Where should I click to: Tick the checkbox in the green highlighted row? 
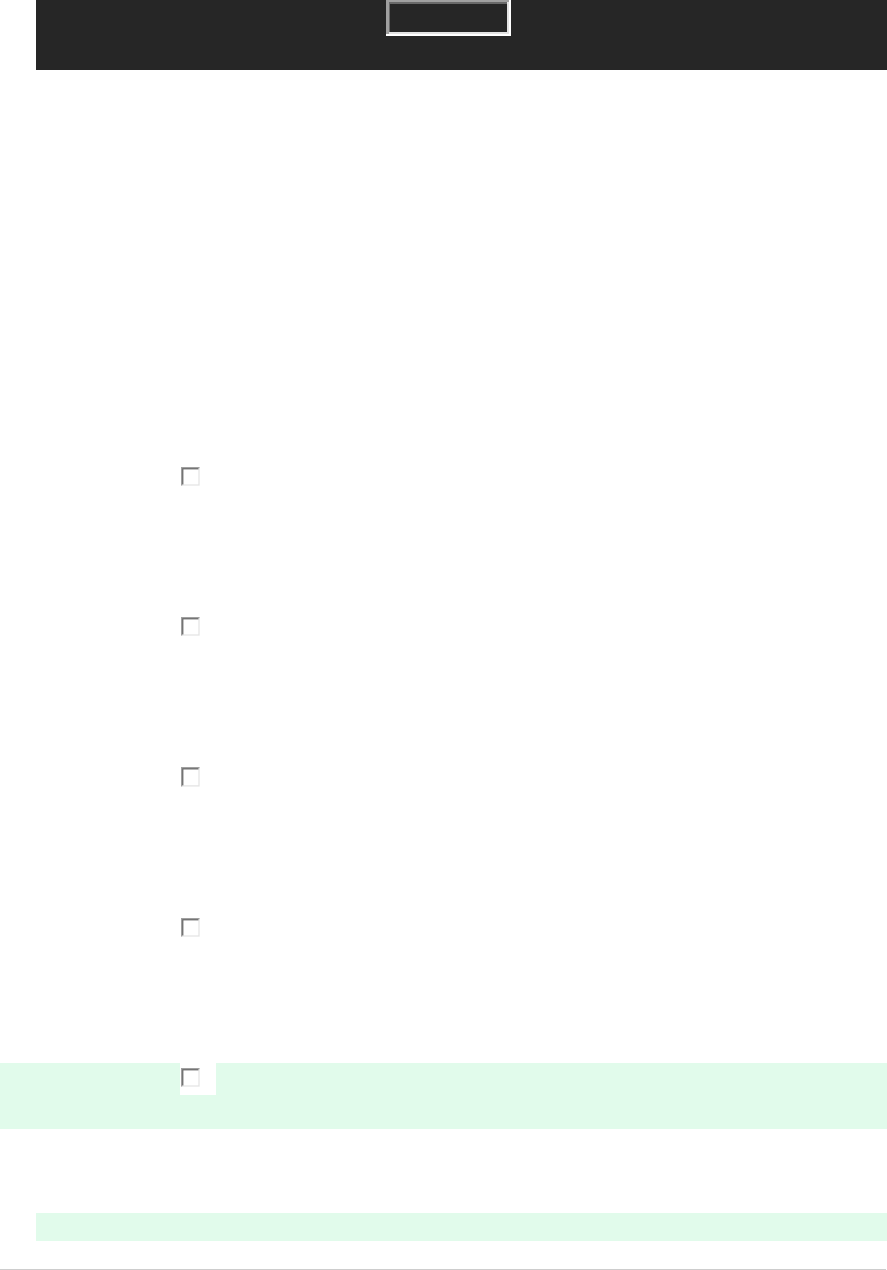(x=190, y=1077)
